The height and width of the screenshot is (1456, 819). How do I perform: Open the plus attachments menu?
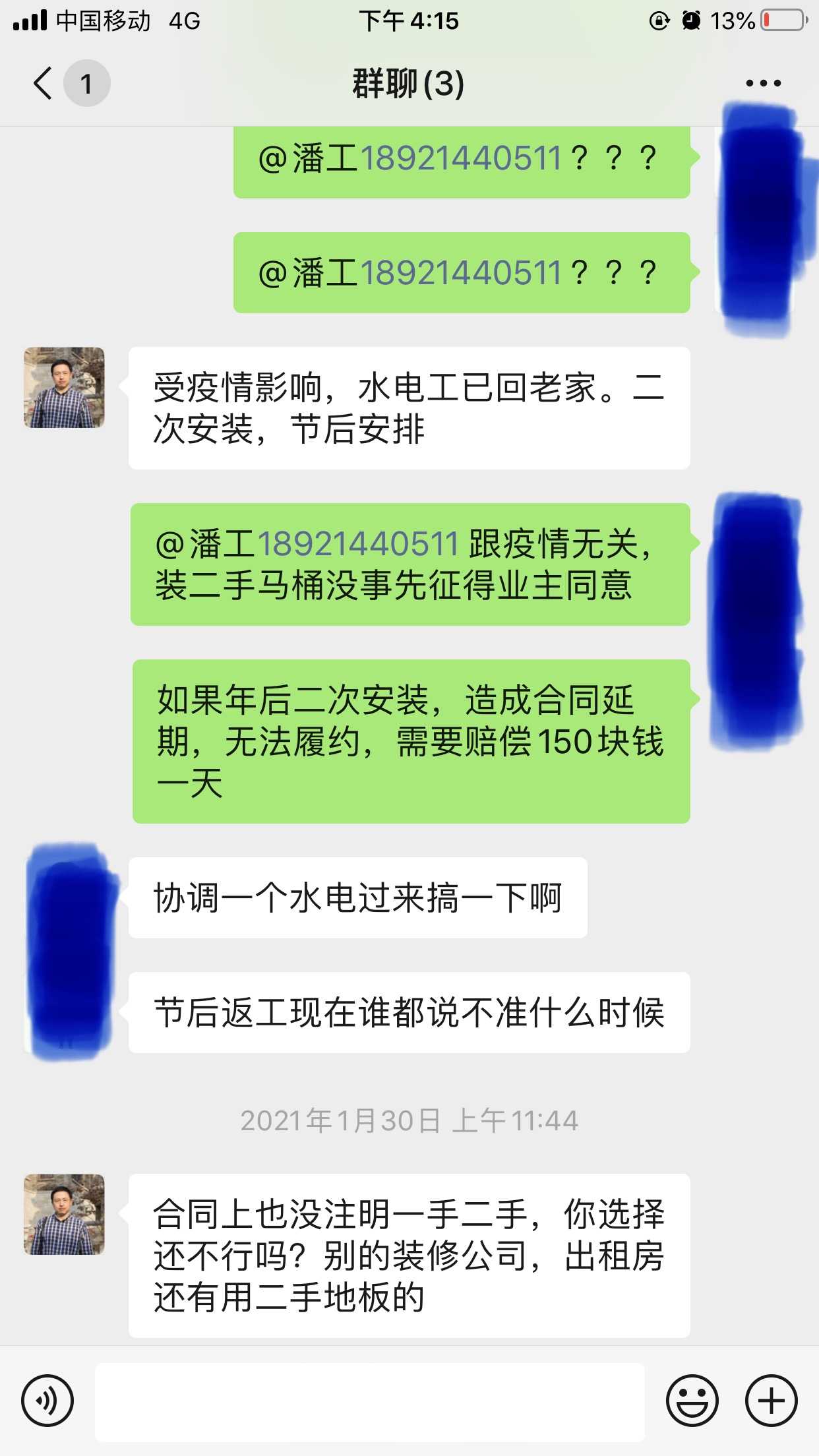[771, 1401]
